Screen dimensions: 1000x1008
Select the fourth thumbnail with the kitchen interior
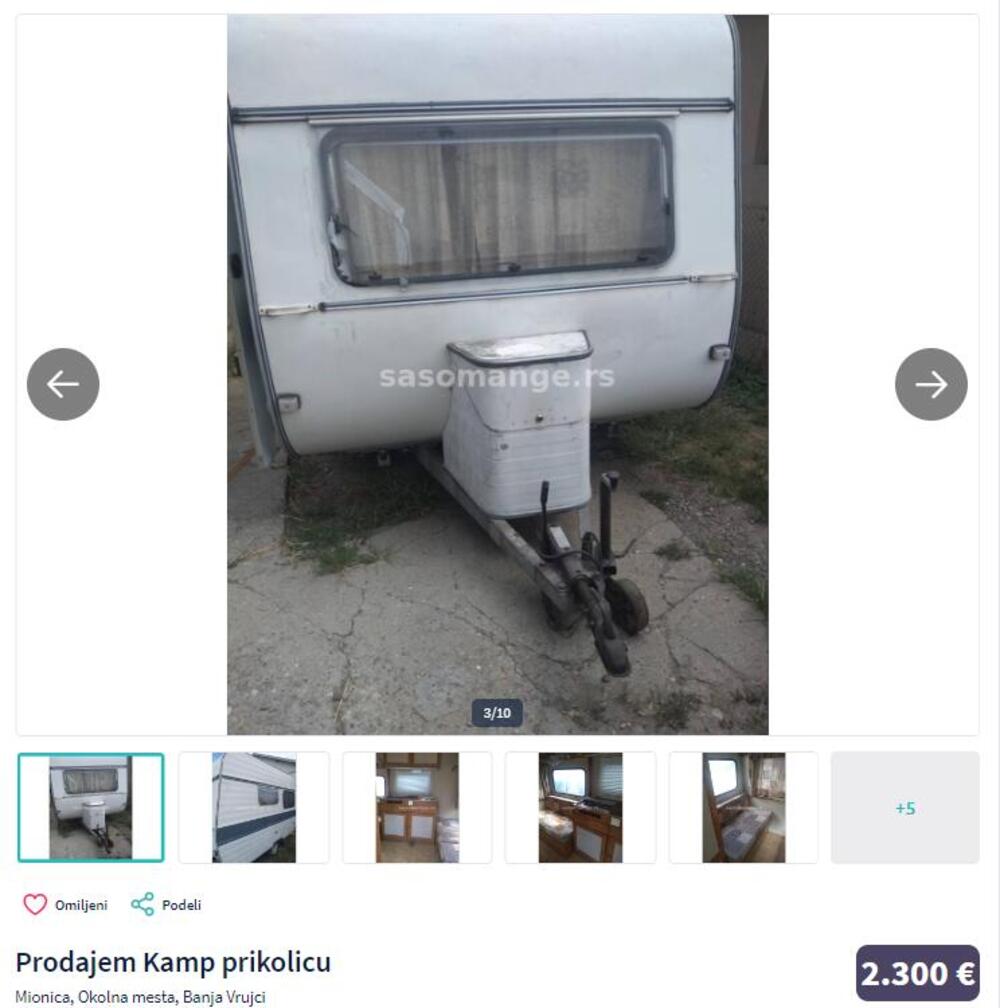[x=580, y=807]
